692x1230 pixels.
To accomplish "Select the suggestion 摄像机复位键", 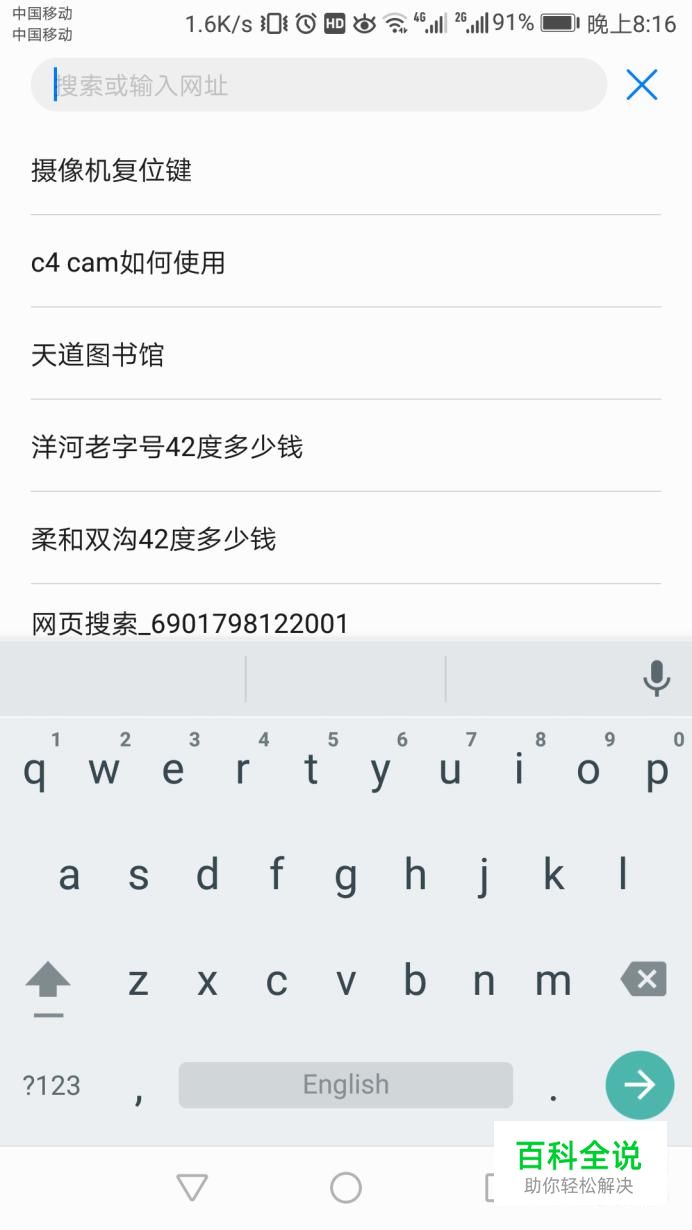I will click(111, 170).
